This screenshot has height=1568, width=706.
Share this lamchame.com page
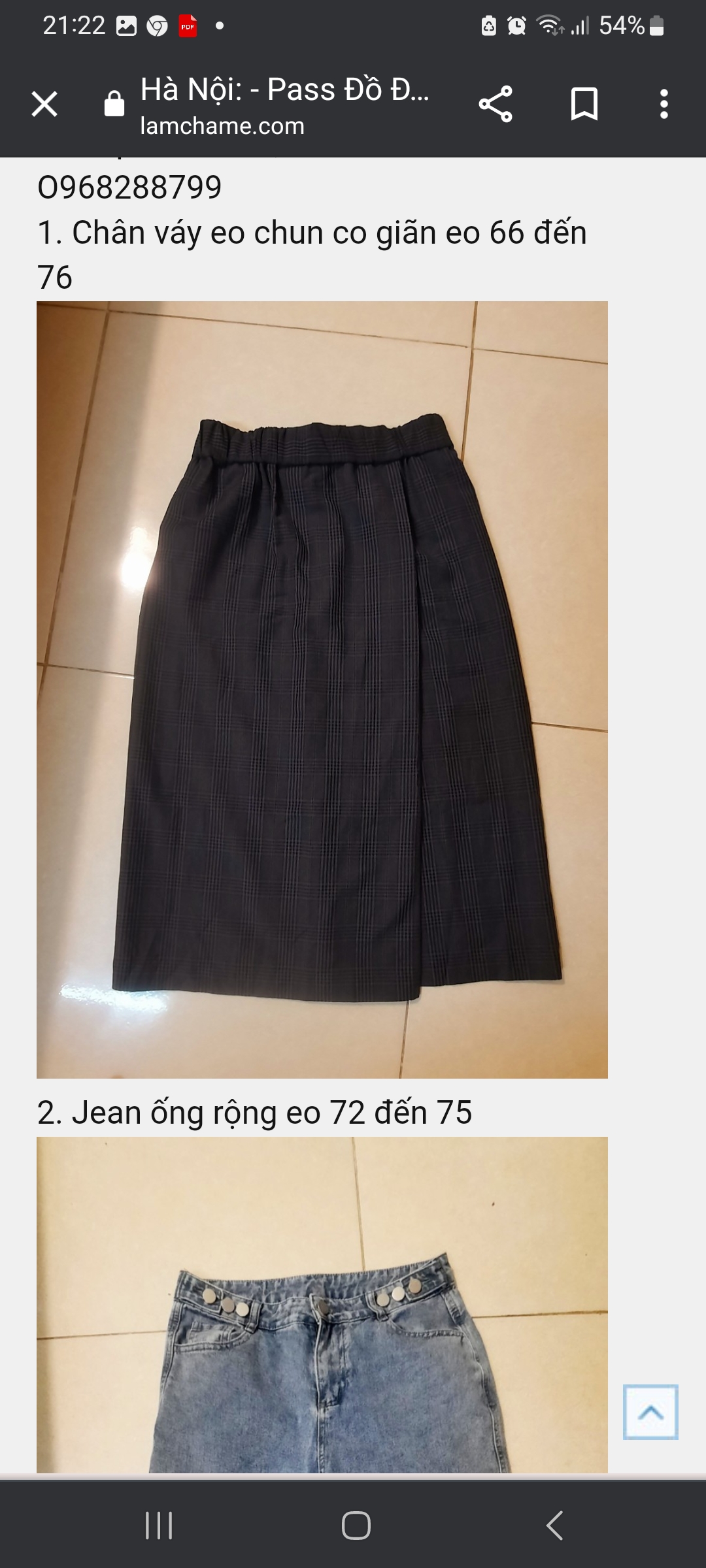click(496, 105)
